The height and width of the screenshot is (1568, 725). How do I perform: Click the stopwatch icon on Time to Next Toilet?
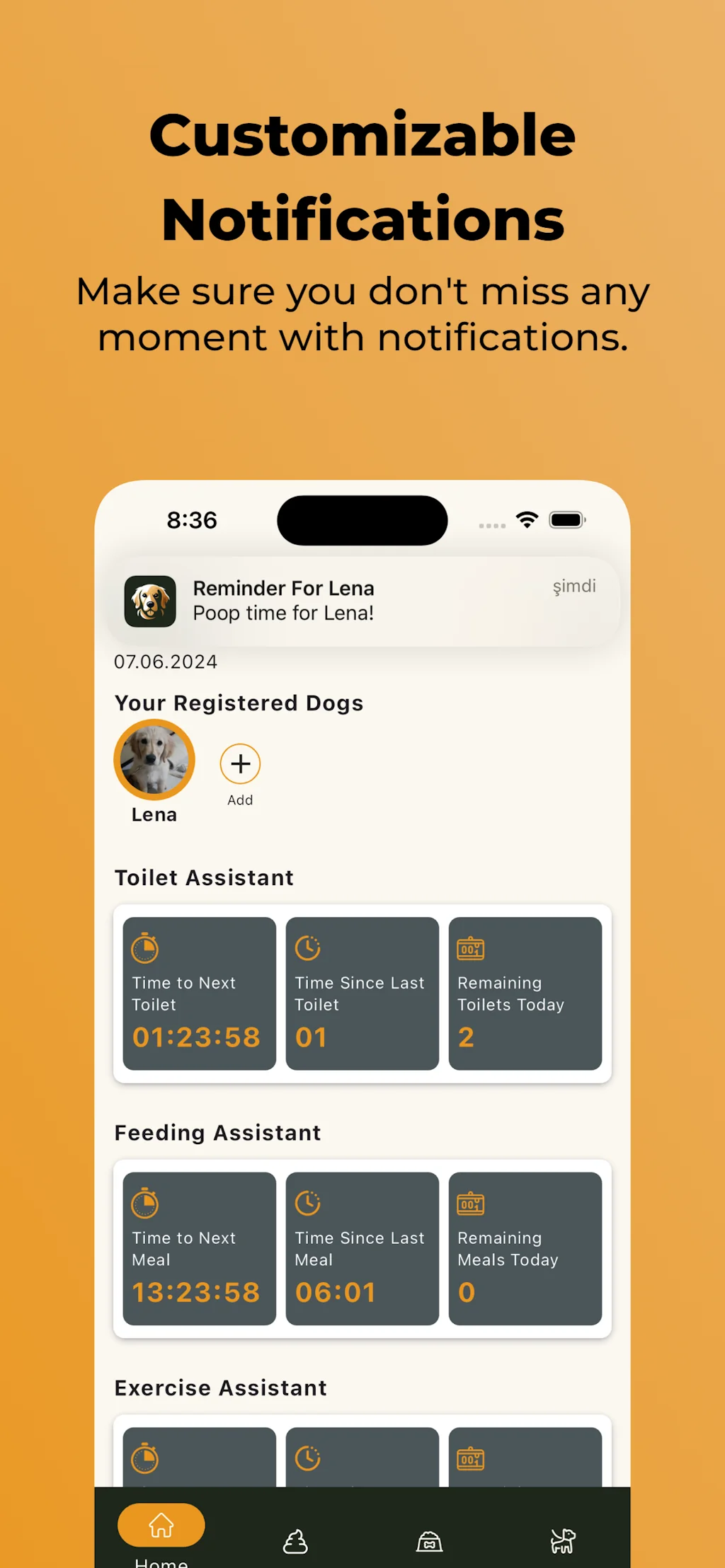146,948
